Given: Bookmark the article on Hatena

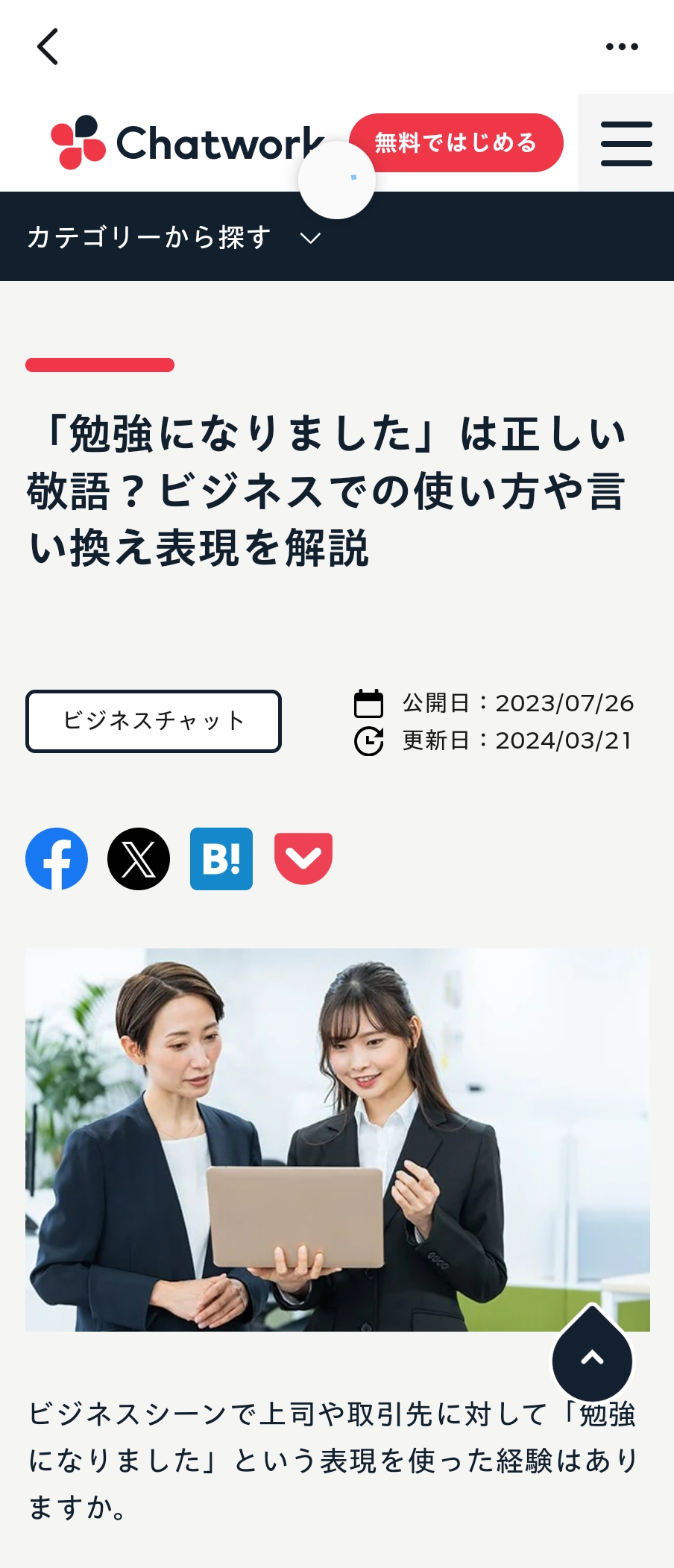Looking at the screenshot, I should 221,859.
